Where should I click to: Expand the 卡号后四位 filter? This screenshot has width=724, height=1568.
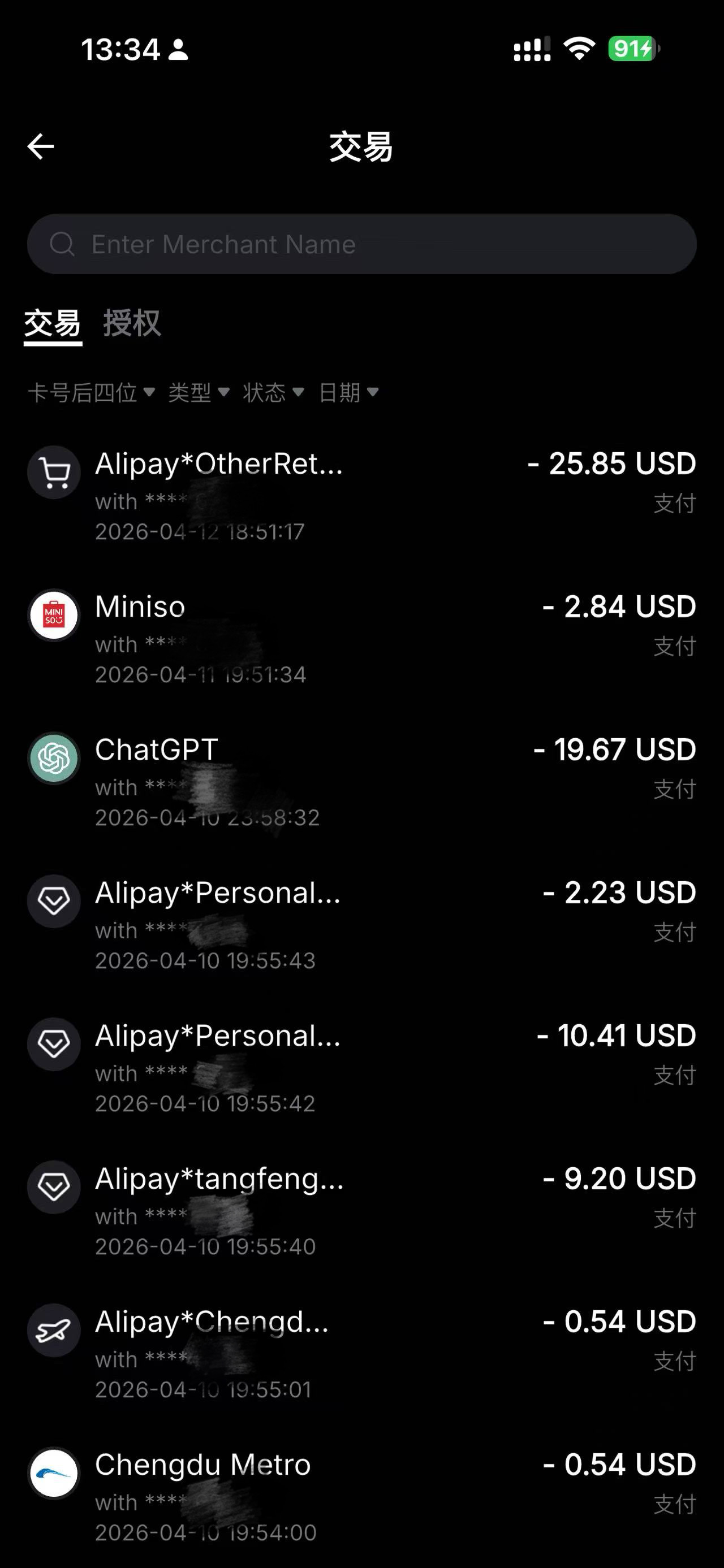pos(91,393)
